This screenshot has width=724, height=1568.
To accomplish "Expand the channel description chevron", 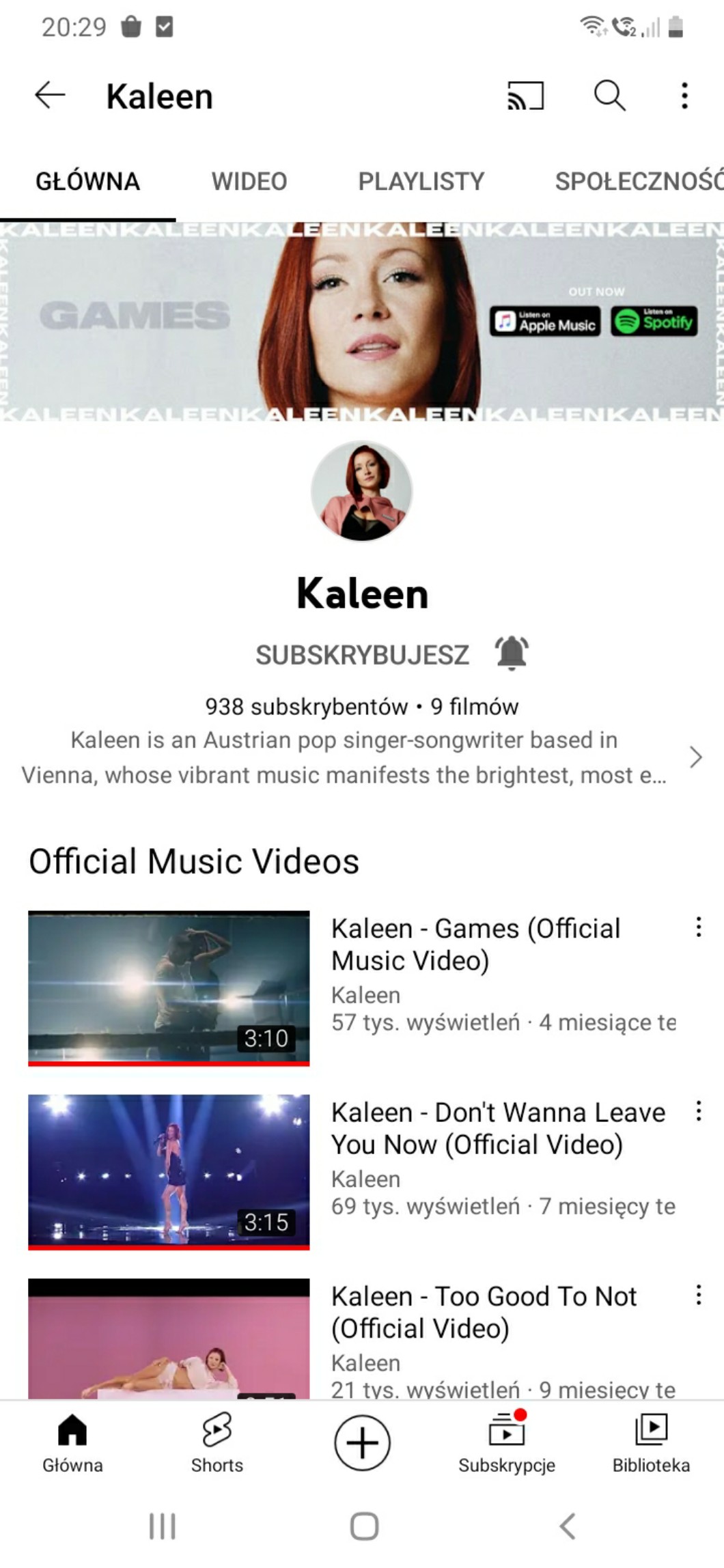I will (x=695, y=757).
